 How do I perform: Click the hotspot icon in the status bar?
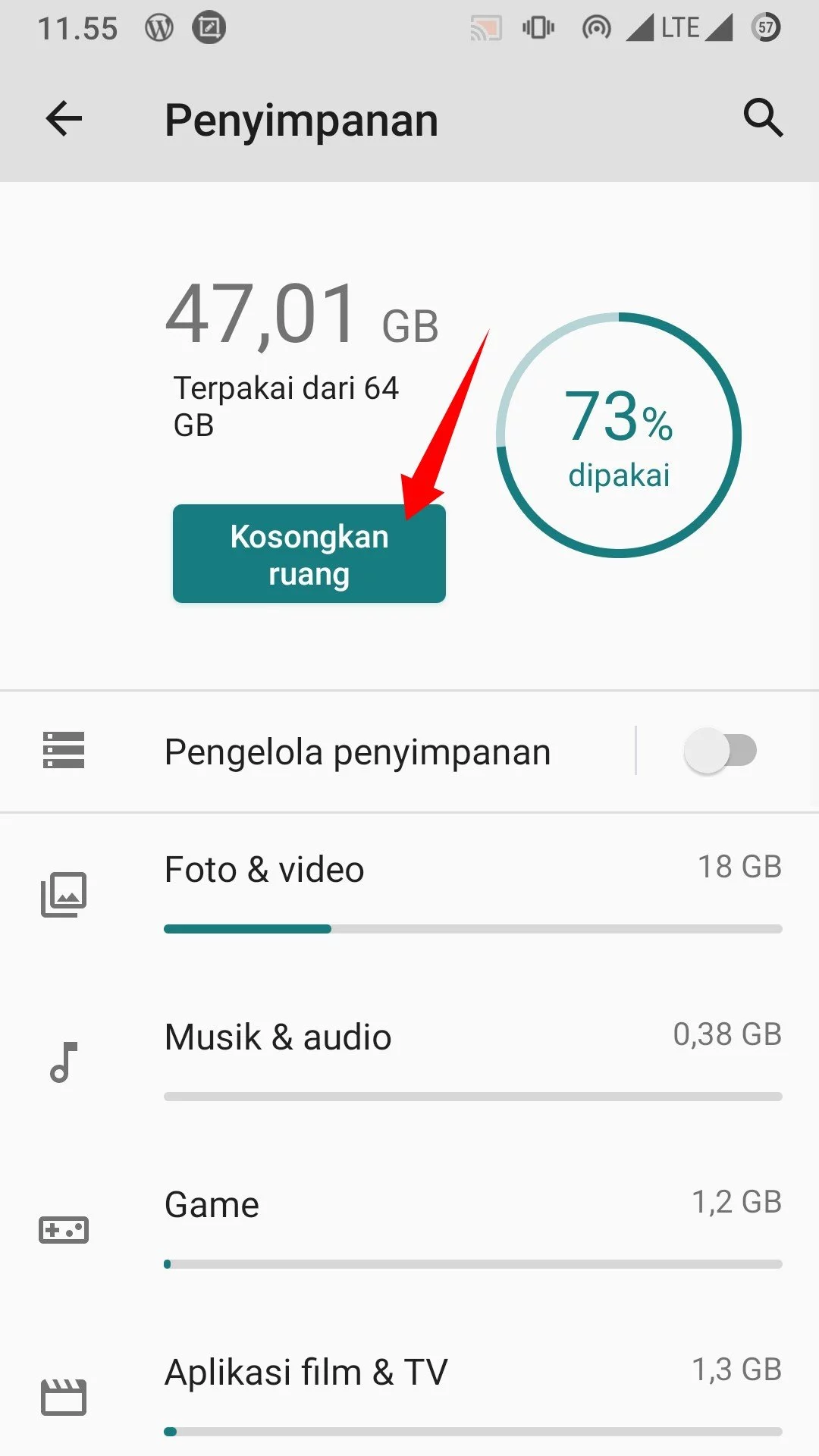tap(596, 27)
